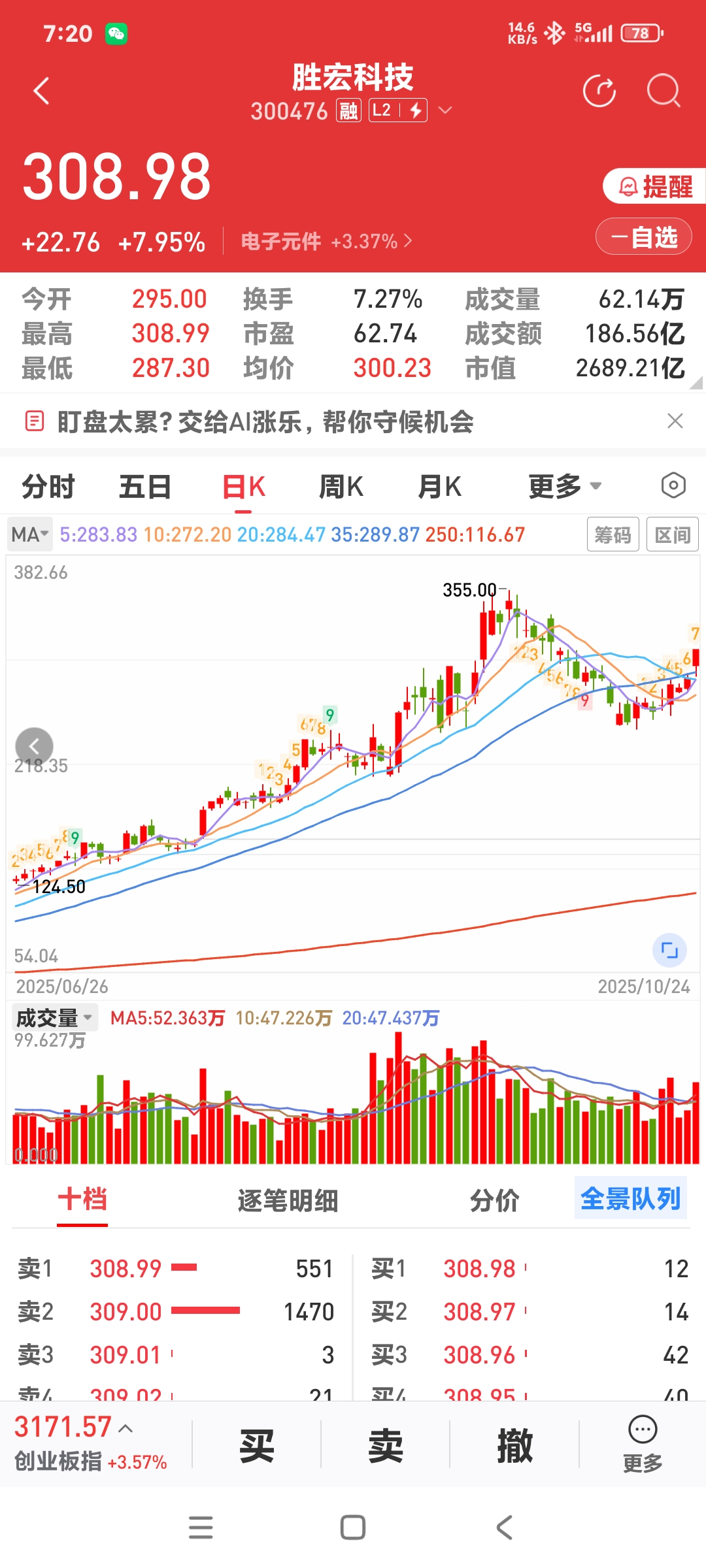
Task: Switch to the 五日 chart tab
Action: pyautogui.click(x=145, y=487)
